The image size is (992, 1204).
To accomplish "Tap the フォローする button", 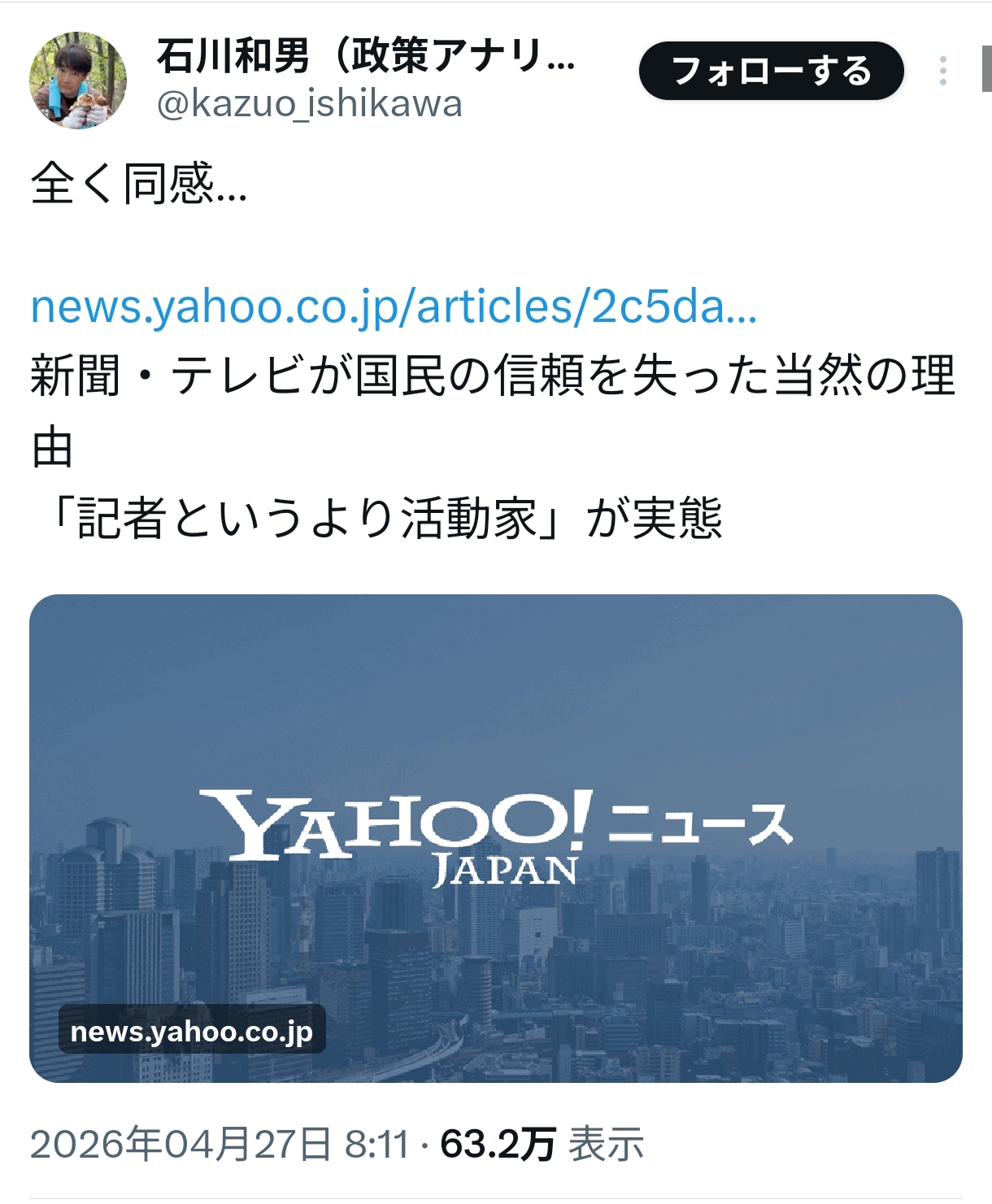I will coord(771,72).
